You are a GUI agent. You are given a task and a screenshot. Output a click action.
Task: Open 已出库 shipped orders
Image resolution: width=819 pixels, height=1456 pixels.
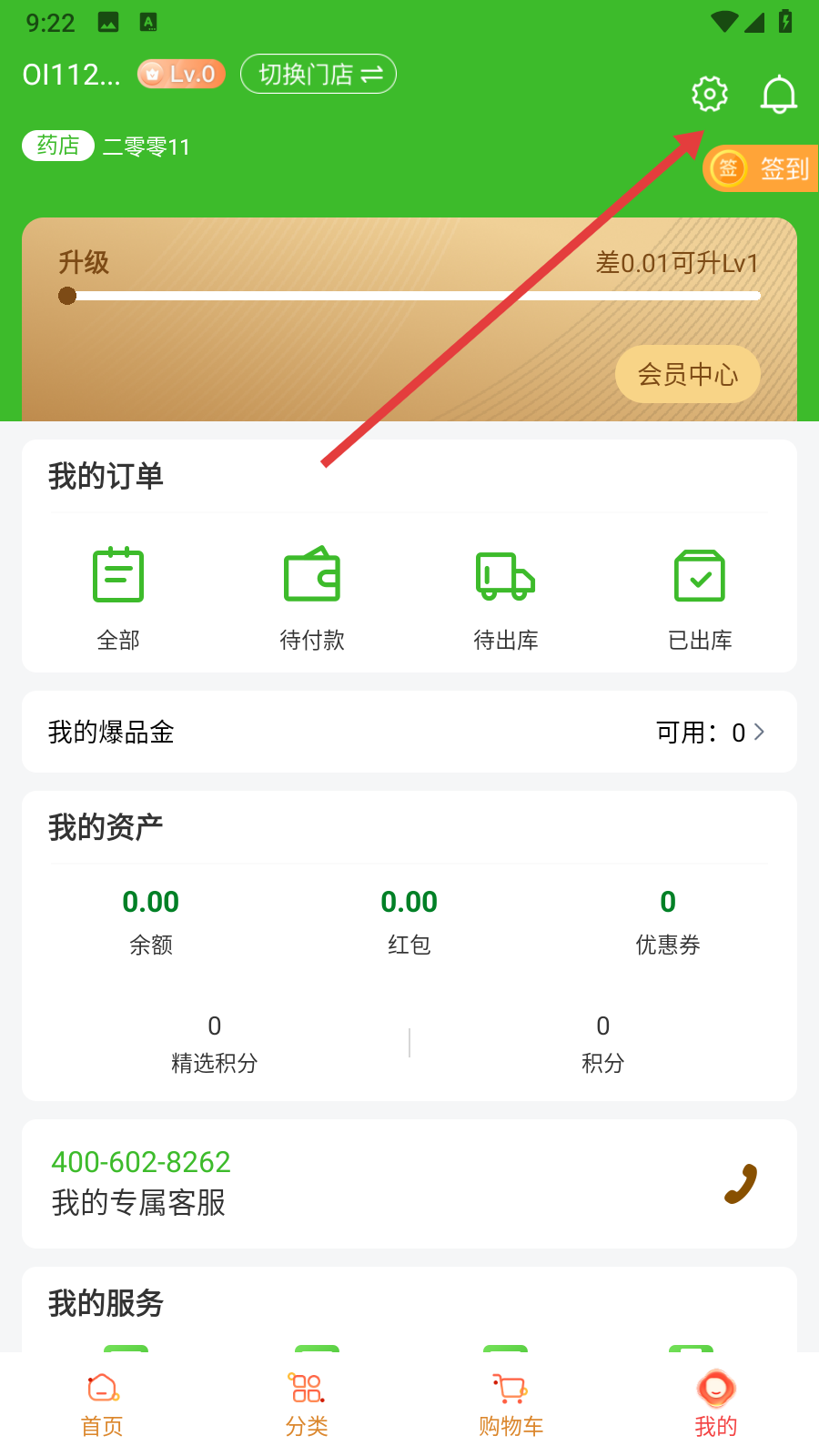[700, 597]
